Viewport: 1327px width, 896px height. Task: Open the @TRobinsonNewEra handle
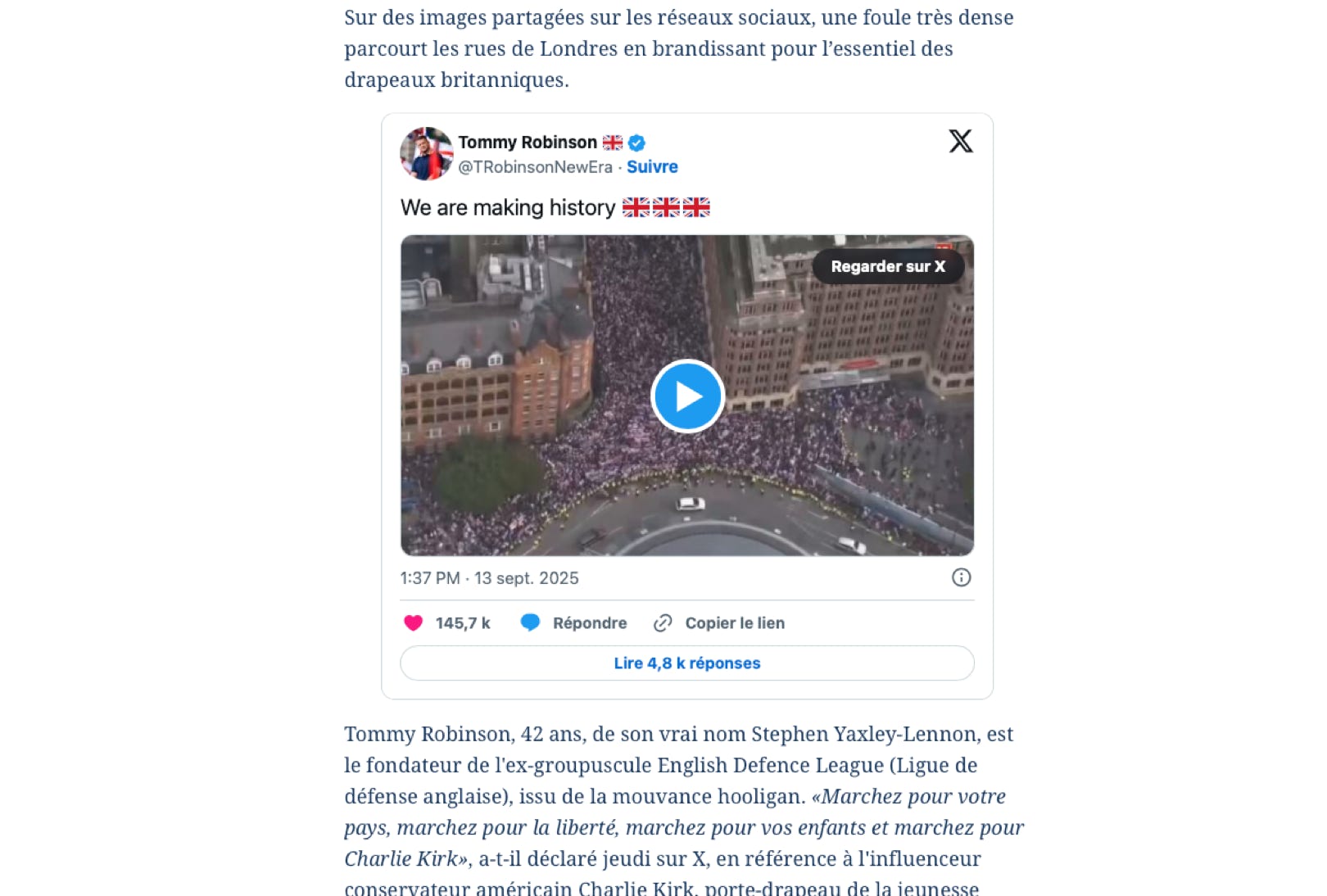(x=535, y=167)
